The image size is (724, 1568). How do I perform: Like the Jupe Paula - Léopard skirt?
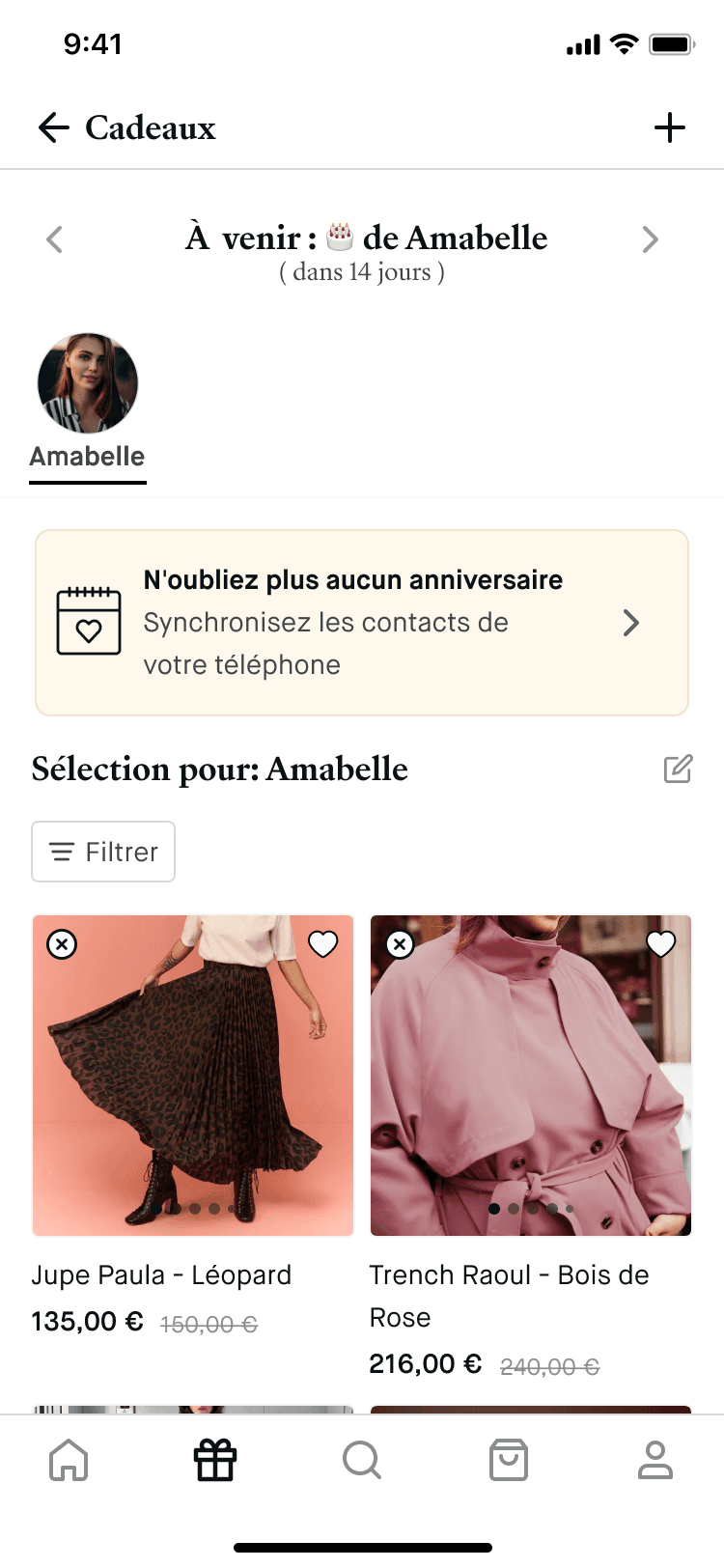point(322,944)
